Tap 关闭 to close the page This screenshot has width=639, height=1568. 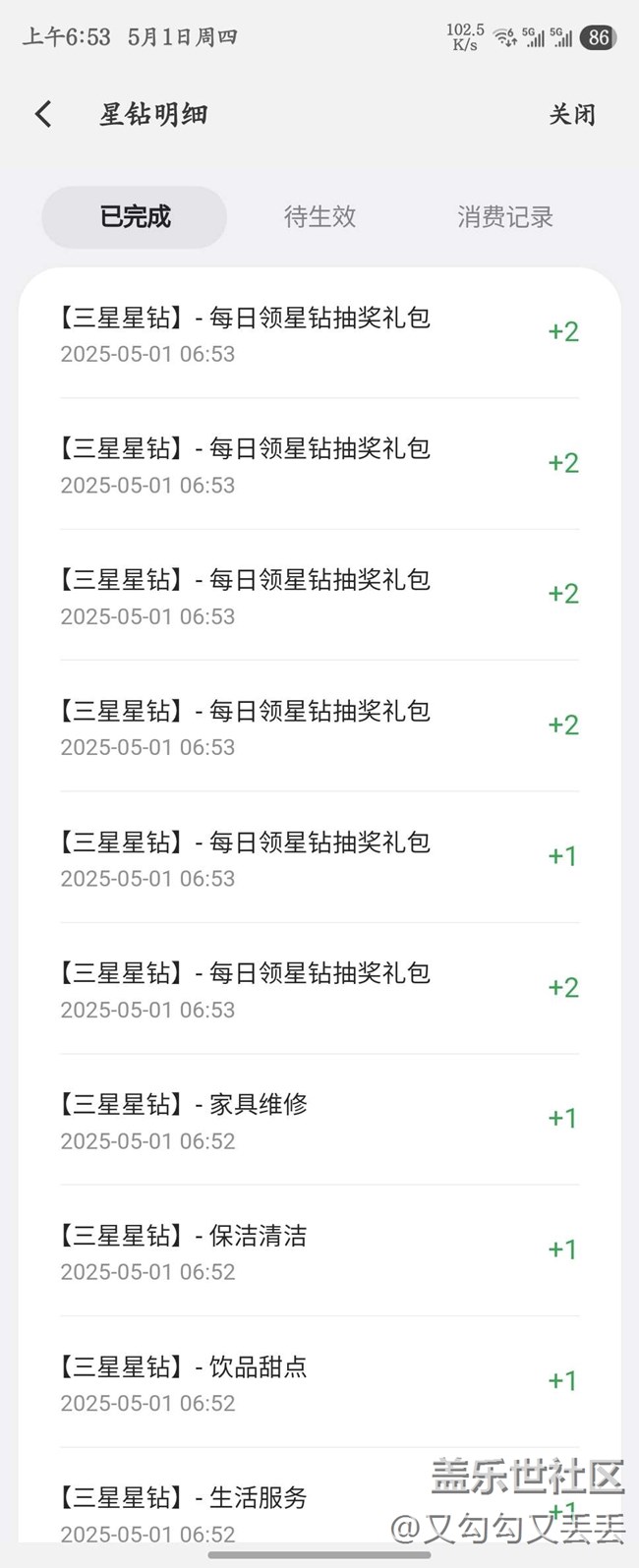point(571,114)
